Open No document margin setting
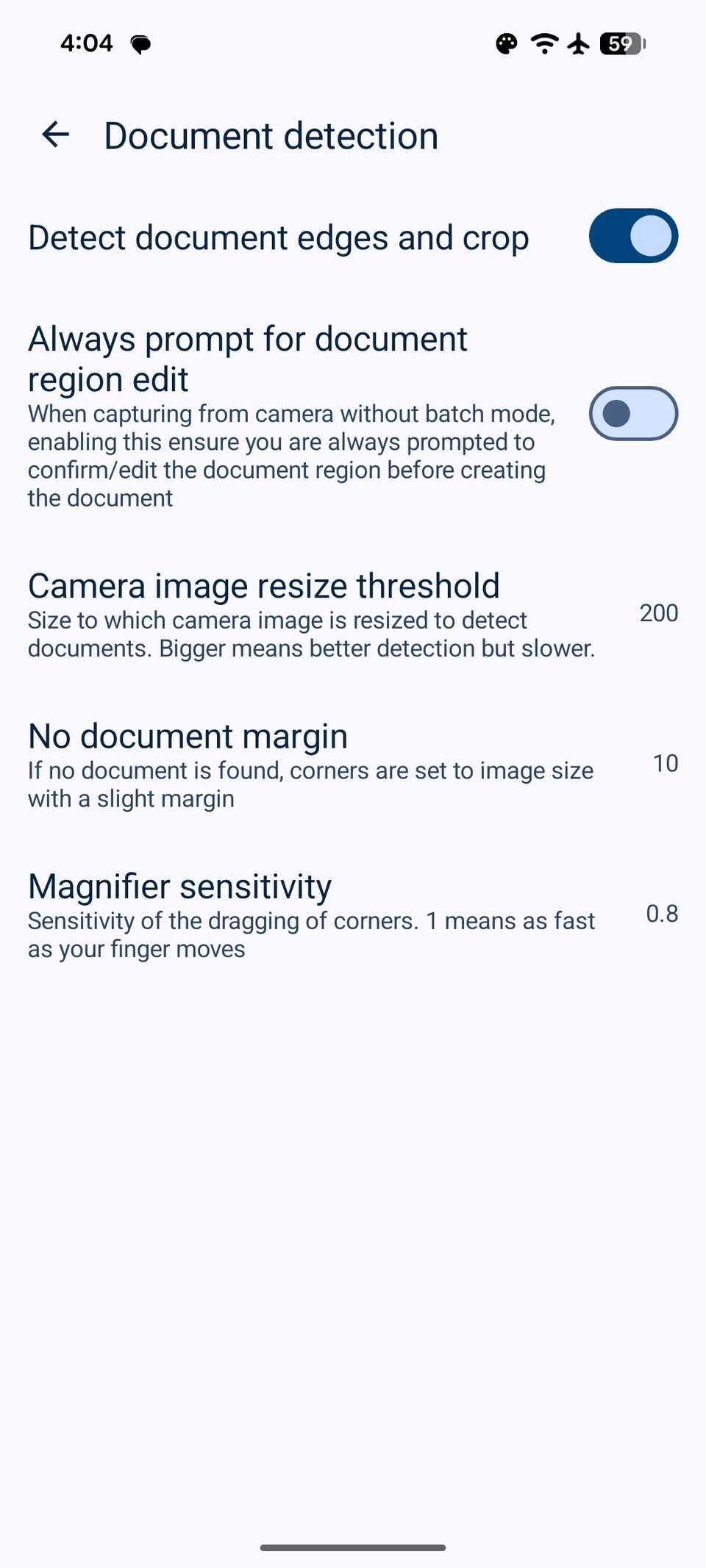Viewport: 706px width, 1568px height. 353,765
